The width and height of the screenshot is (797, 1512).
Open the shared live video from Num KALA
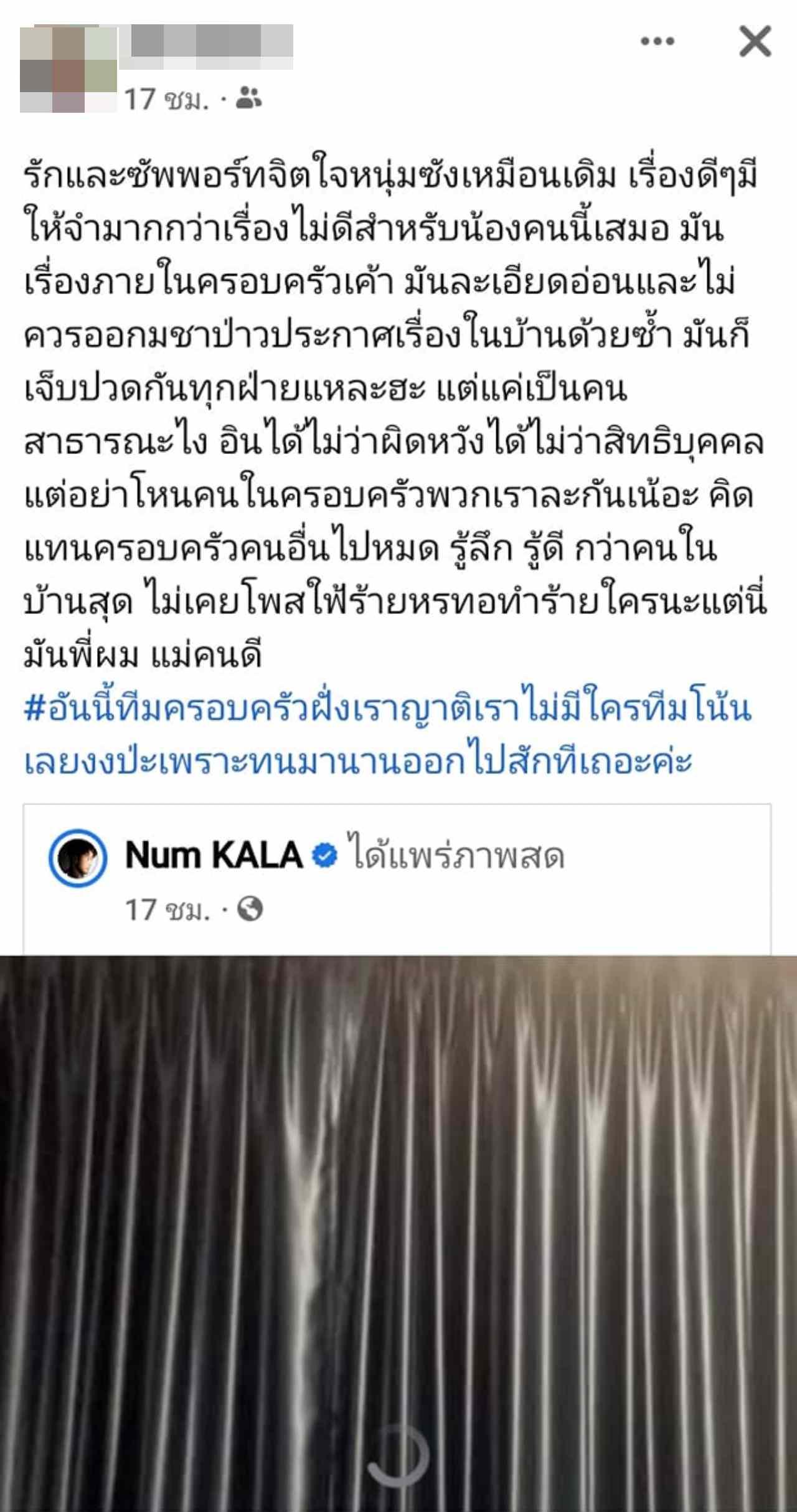pos(398,1233)
